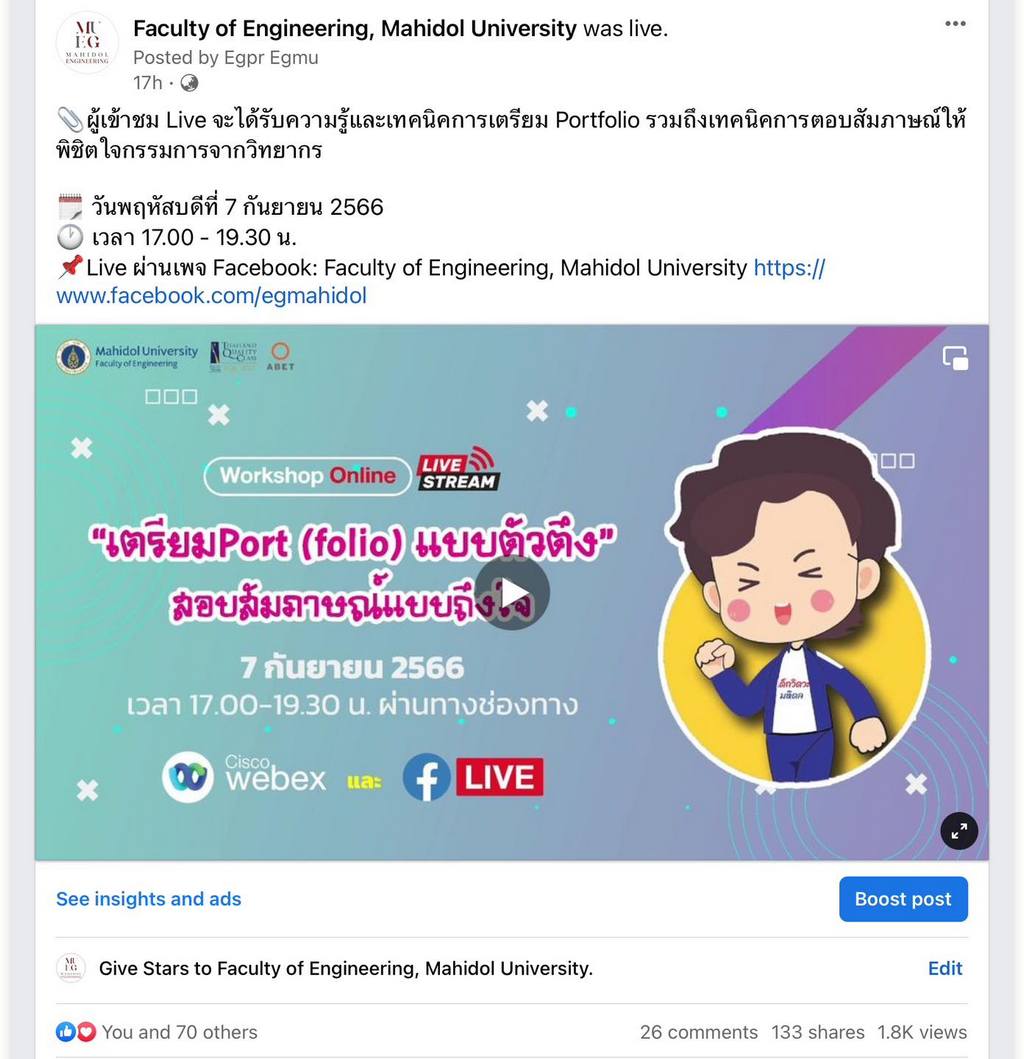Screen dimensions: 1024x1059
Task: Tap the Boost post button
Action: click(x=902, y=899)
